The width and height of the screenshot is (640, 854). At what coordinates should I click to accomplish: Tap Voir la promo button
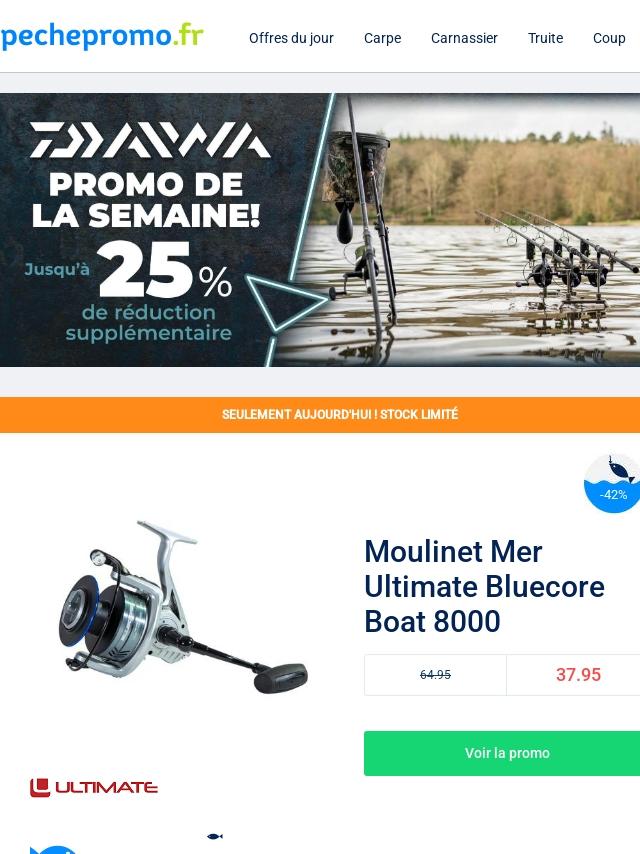506,753
